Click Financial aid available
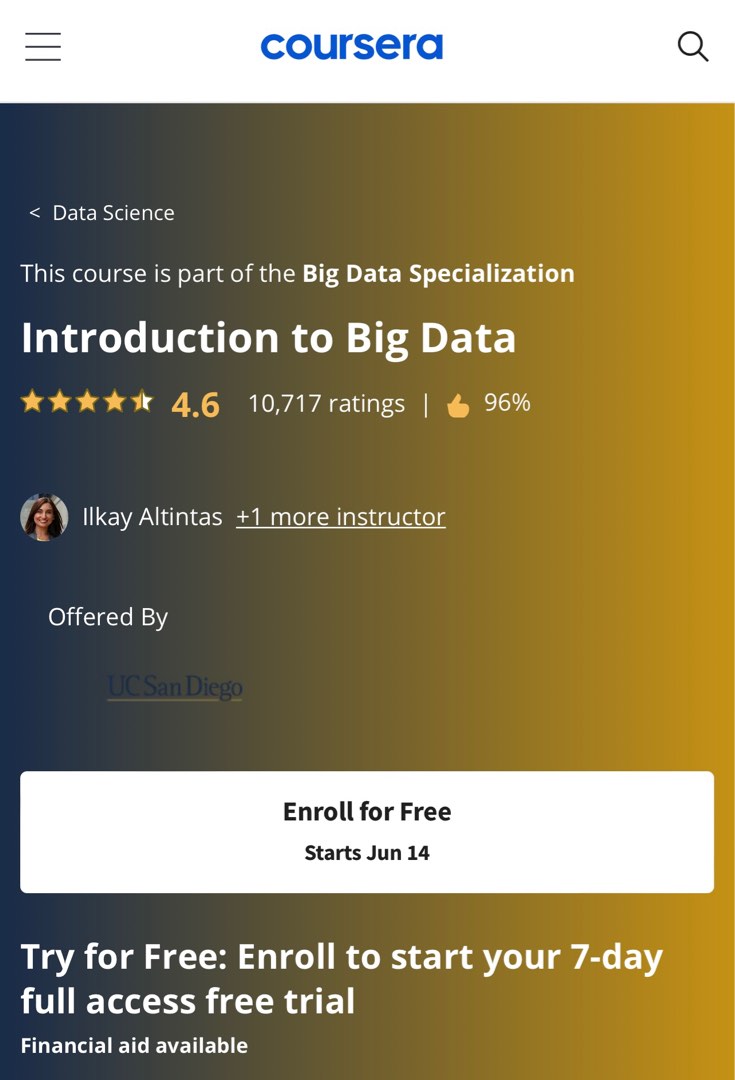Screen dimensions: 735x1080 pos(133,1045)
